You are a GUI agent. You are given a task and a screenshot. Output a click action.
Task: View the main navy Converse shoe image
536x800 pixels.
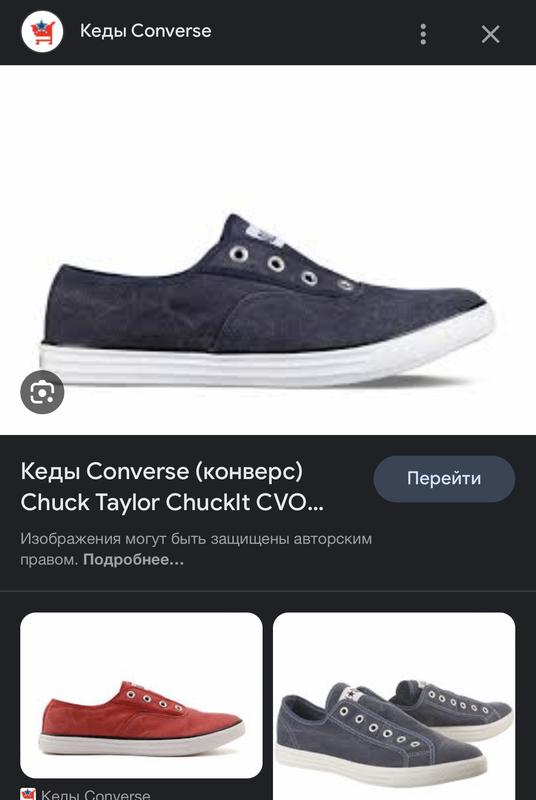(268, 250)
